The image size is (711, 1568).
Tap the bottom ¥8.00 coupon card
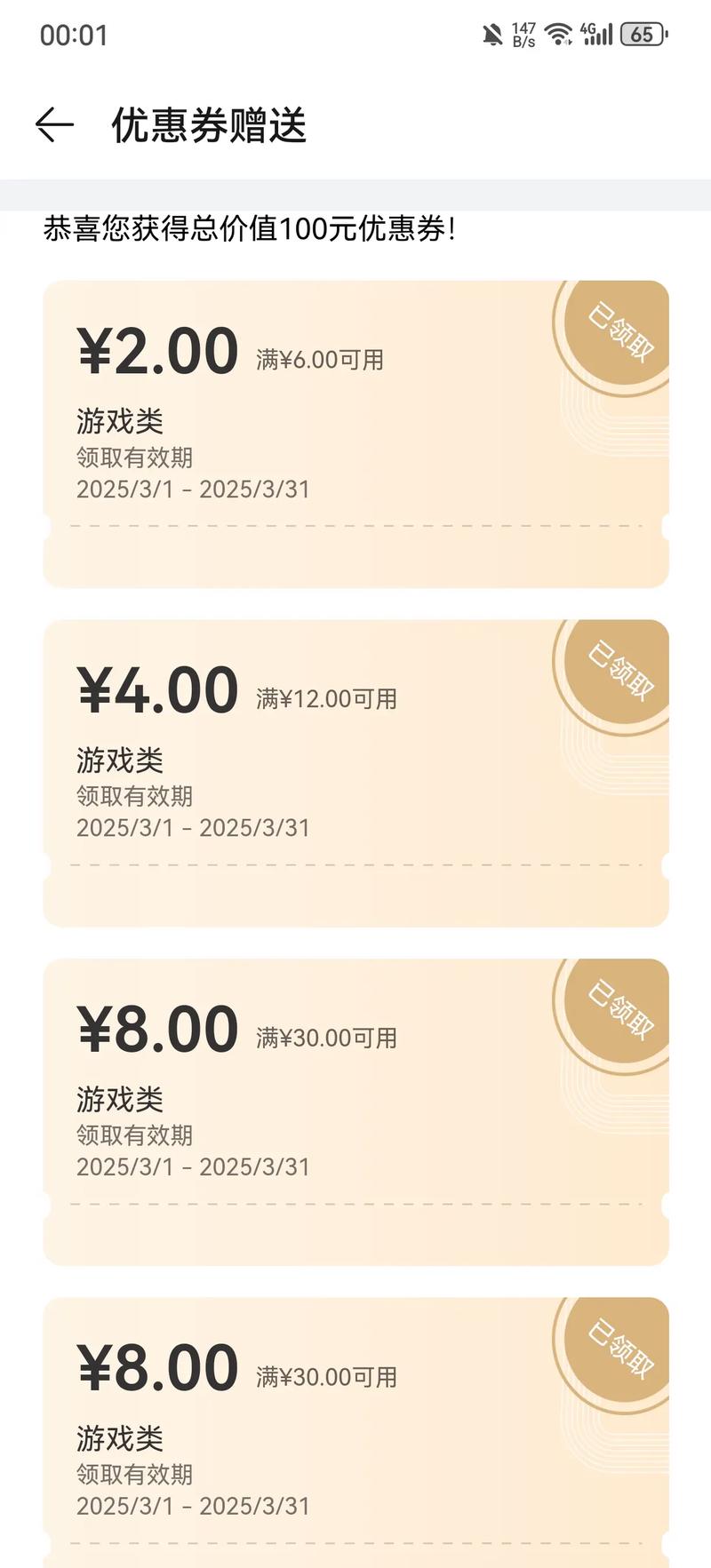pyautogui.click(x=355, y=1421)
